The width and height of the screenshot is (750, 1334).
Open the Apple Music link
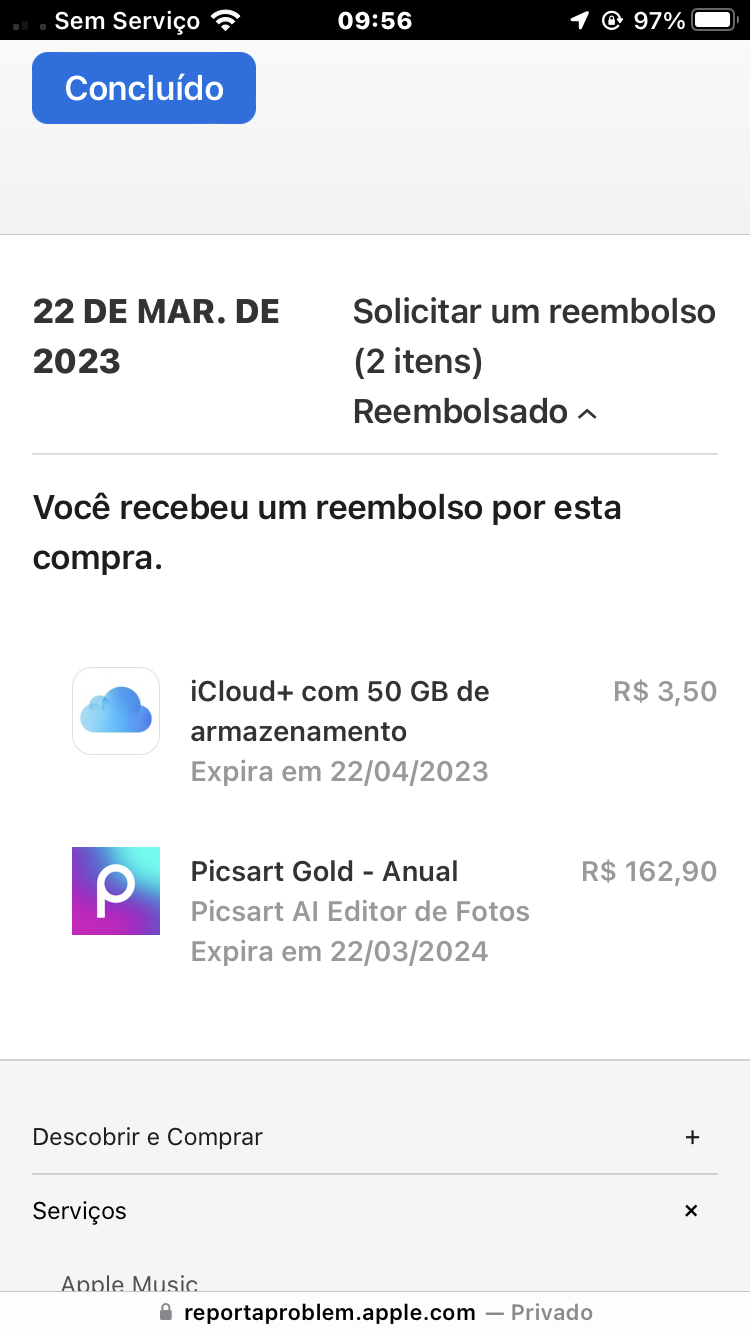(129, 1283)
